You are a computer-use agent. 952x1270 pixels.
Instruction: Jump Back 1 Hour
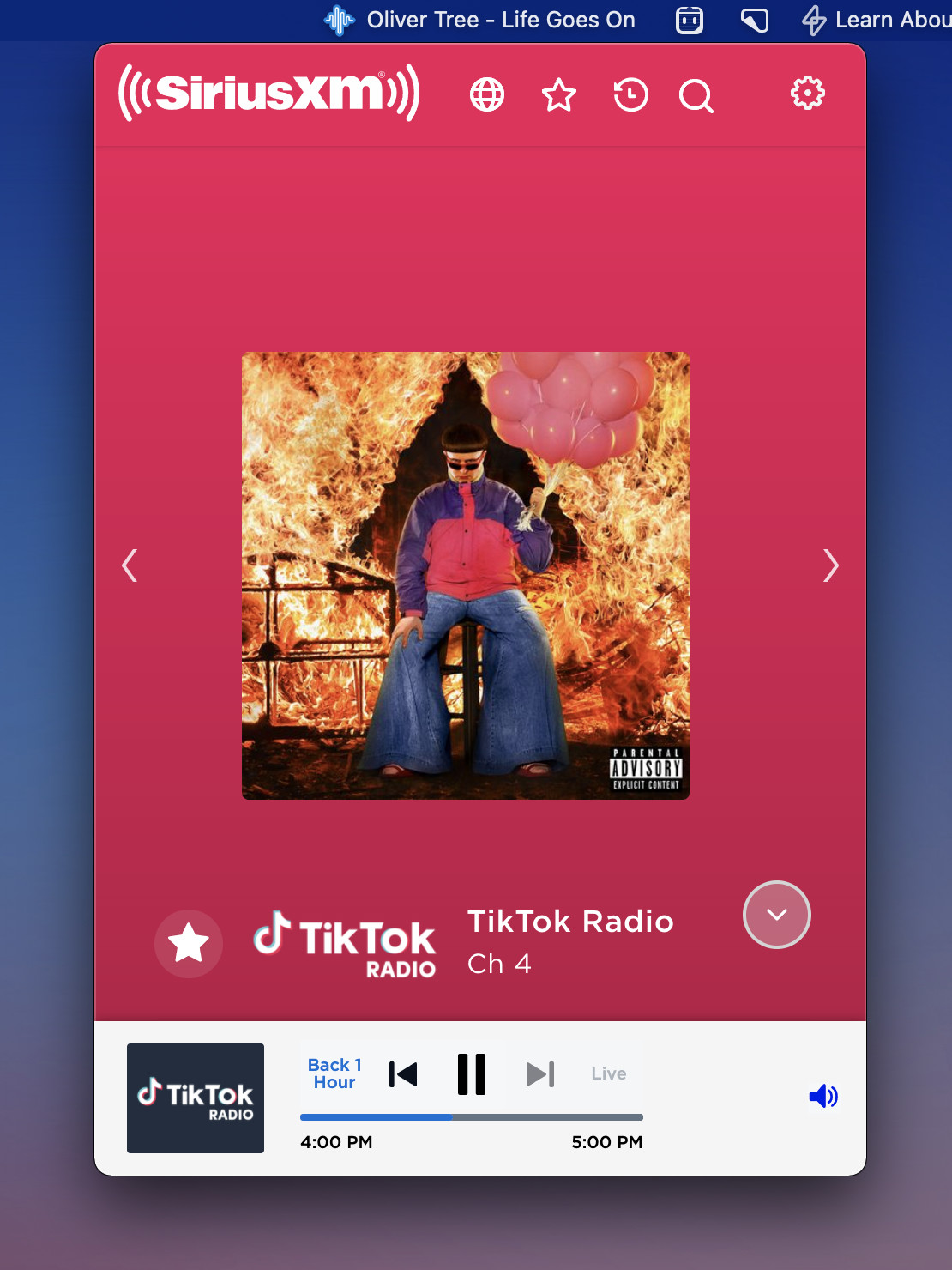click(334, 1073)
